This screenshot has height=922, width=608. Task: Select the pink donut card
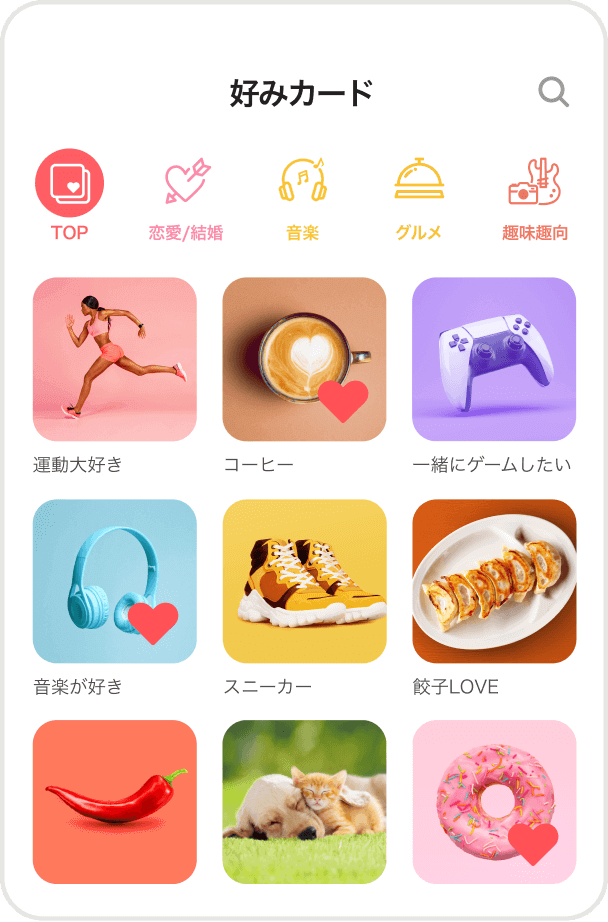click(x=494, y=801)
